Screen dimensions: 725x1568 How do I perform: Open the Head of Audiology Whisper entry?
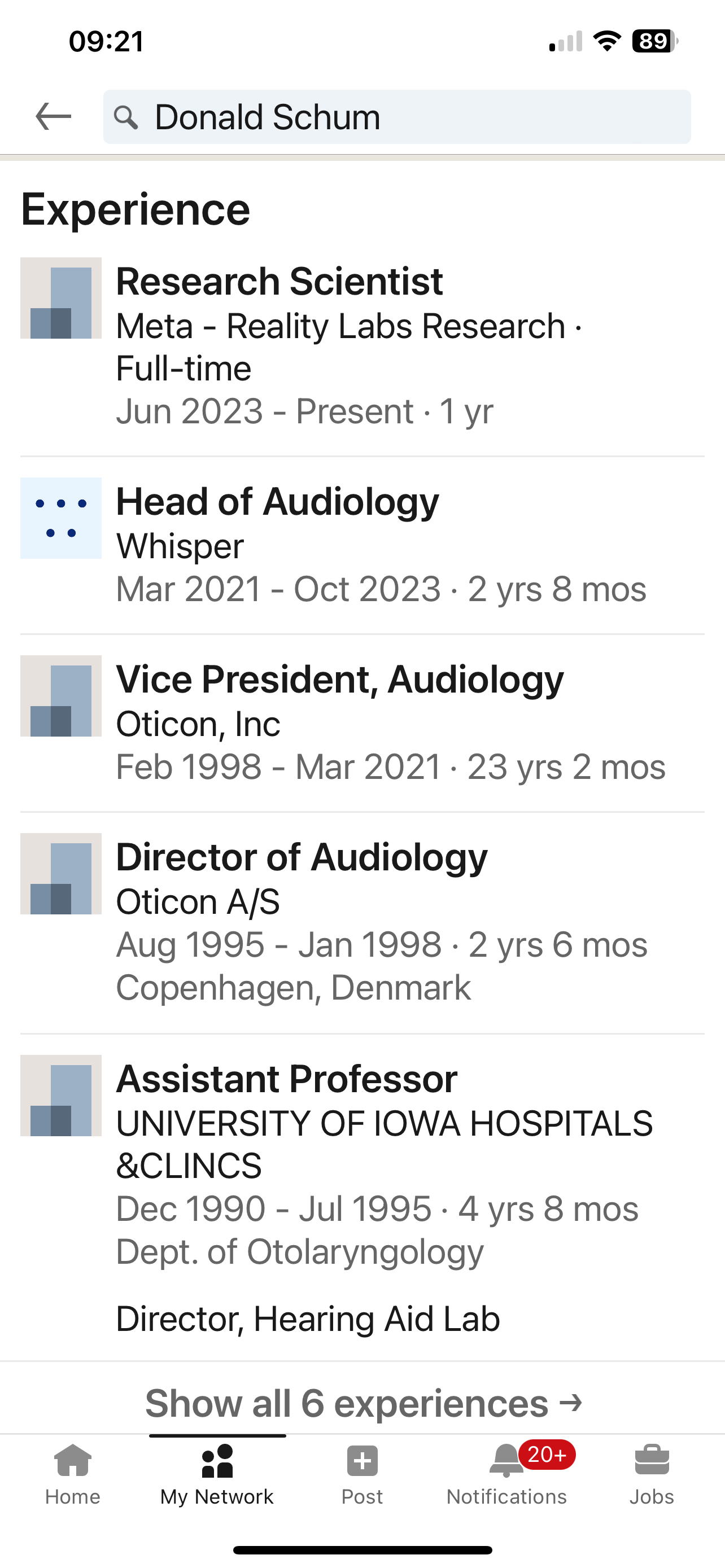click(362, 545)
